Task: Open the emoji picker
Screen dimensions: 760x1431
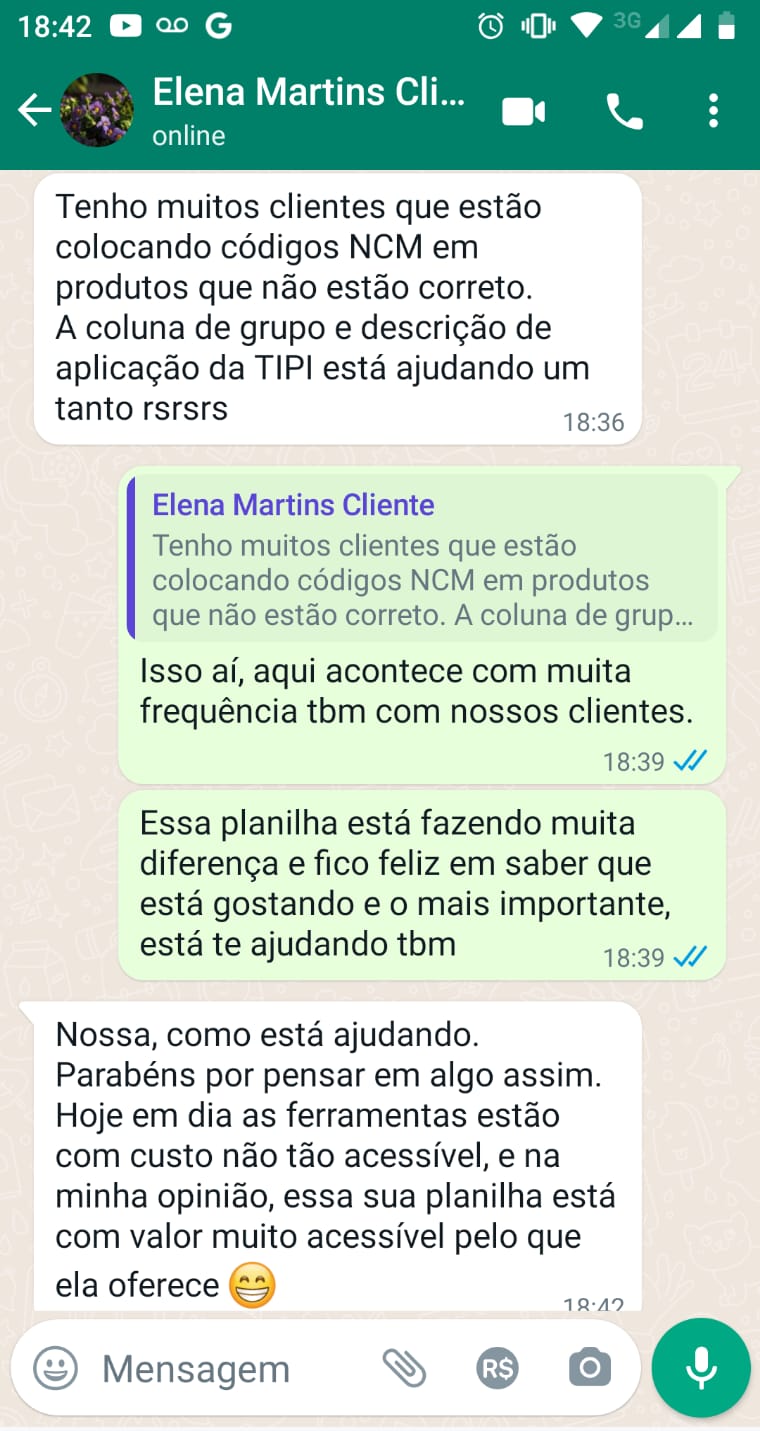Action: point(55,1368)
